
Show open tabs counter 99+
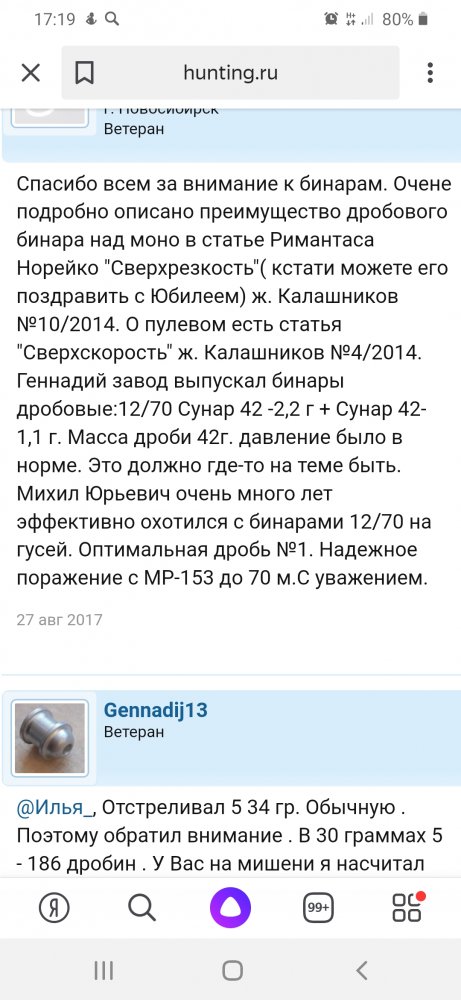click(318, 907)
